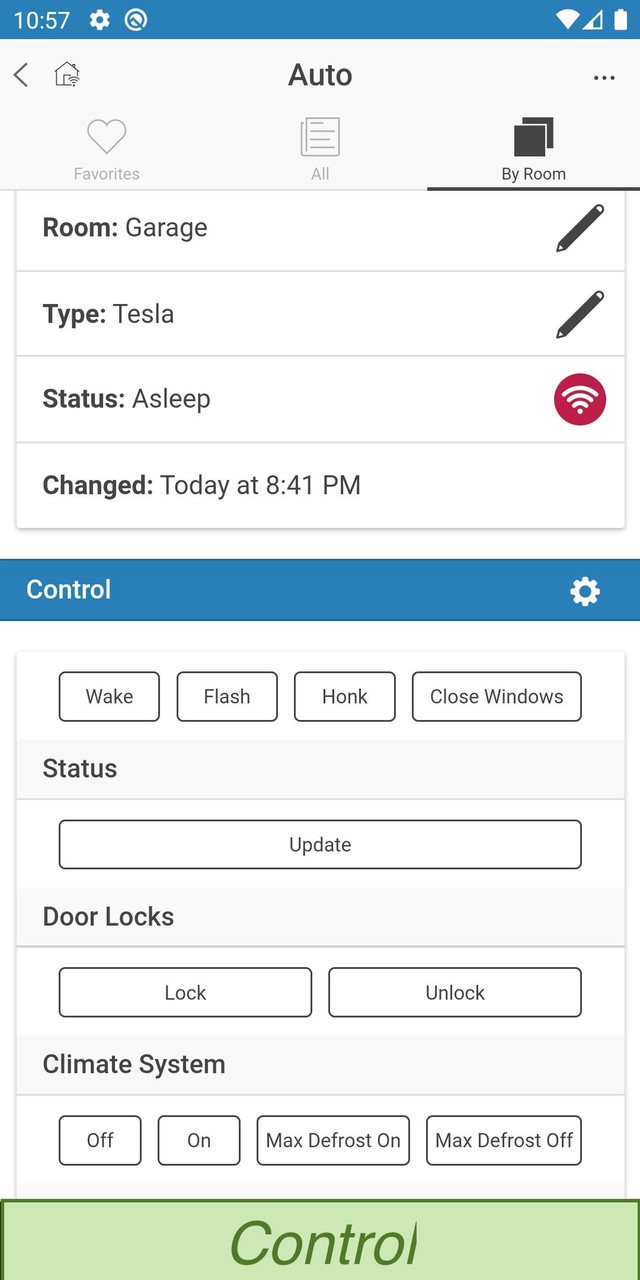This screenshot has width=640, height=1280.
Task: Edit the Type: Tesla setting
Action: 580,314
